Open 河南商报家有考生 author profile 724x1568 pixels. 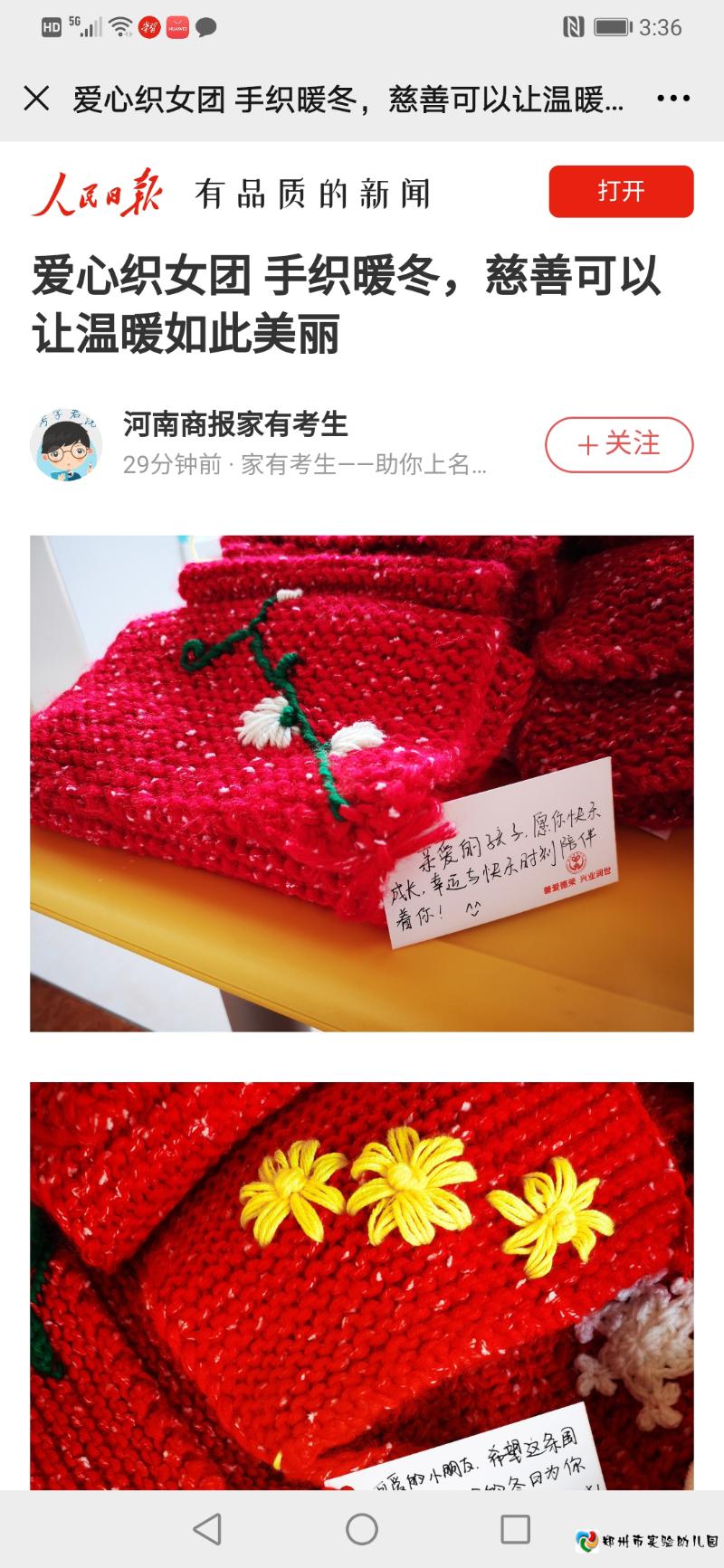click(x=235, y=424)
